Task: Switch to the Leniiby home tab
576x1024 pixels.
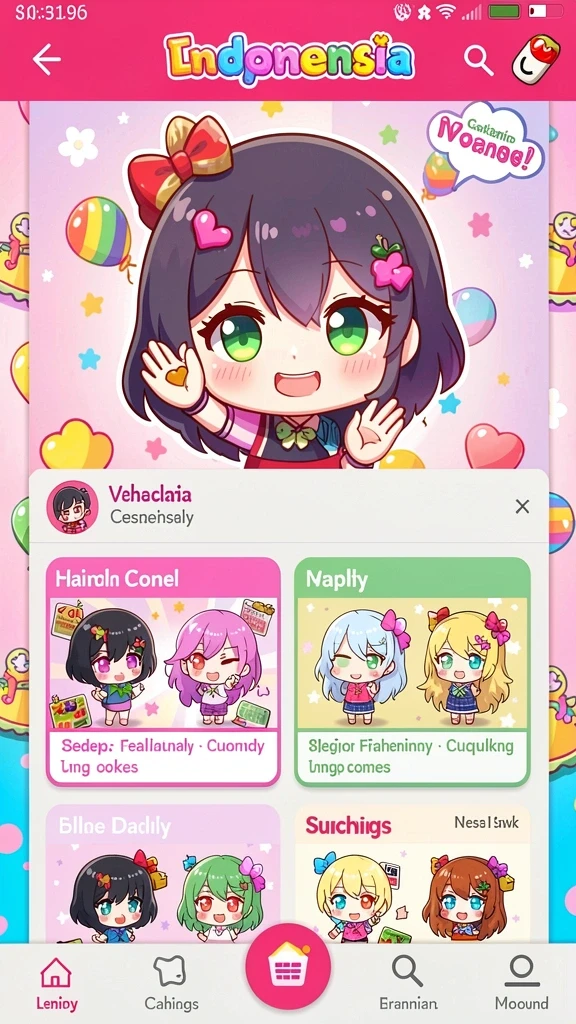Action: 56,984
